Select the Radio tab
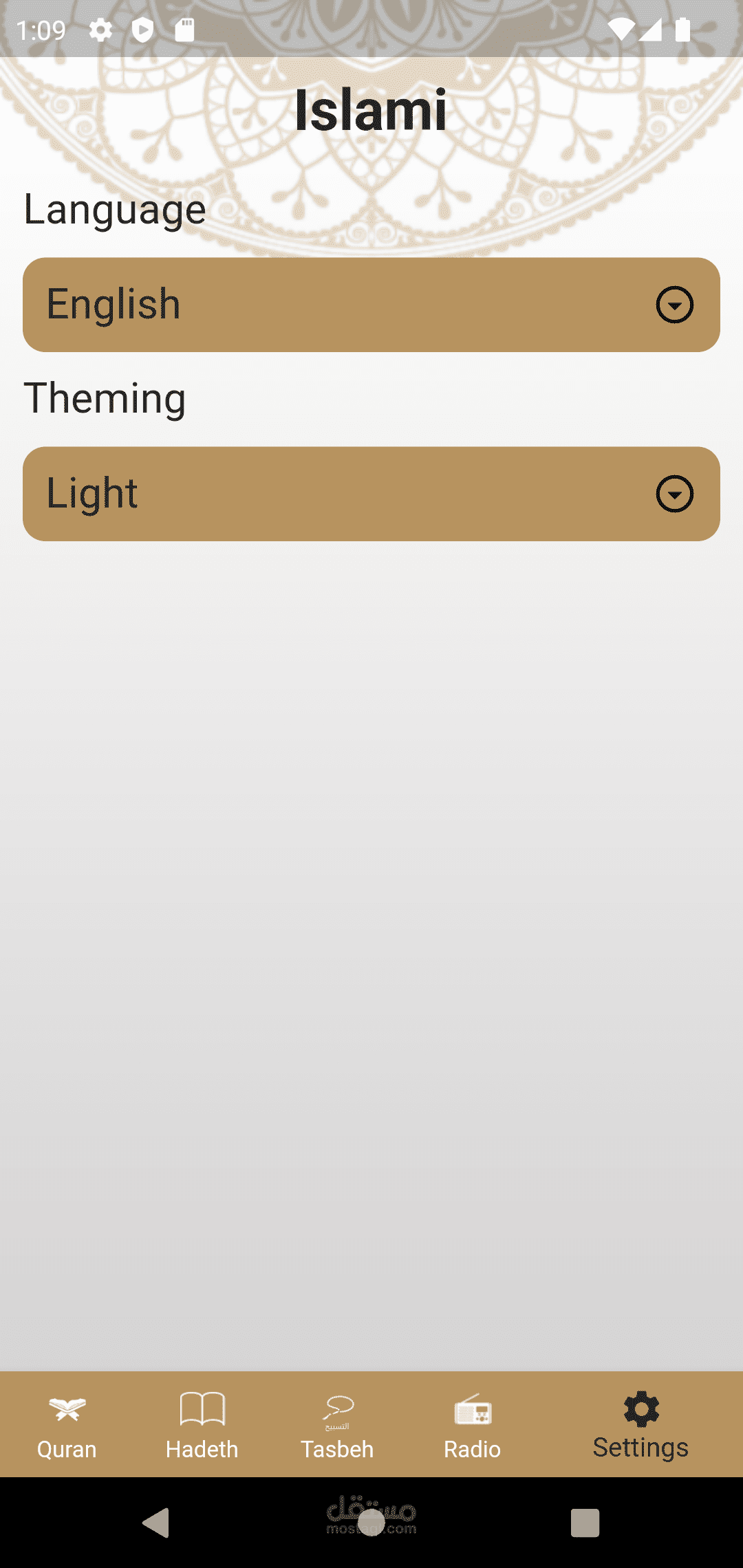 pyautogui.click(x=472, y=1425)
